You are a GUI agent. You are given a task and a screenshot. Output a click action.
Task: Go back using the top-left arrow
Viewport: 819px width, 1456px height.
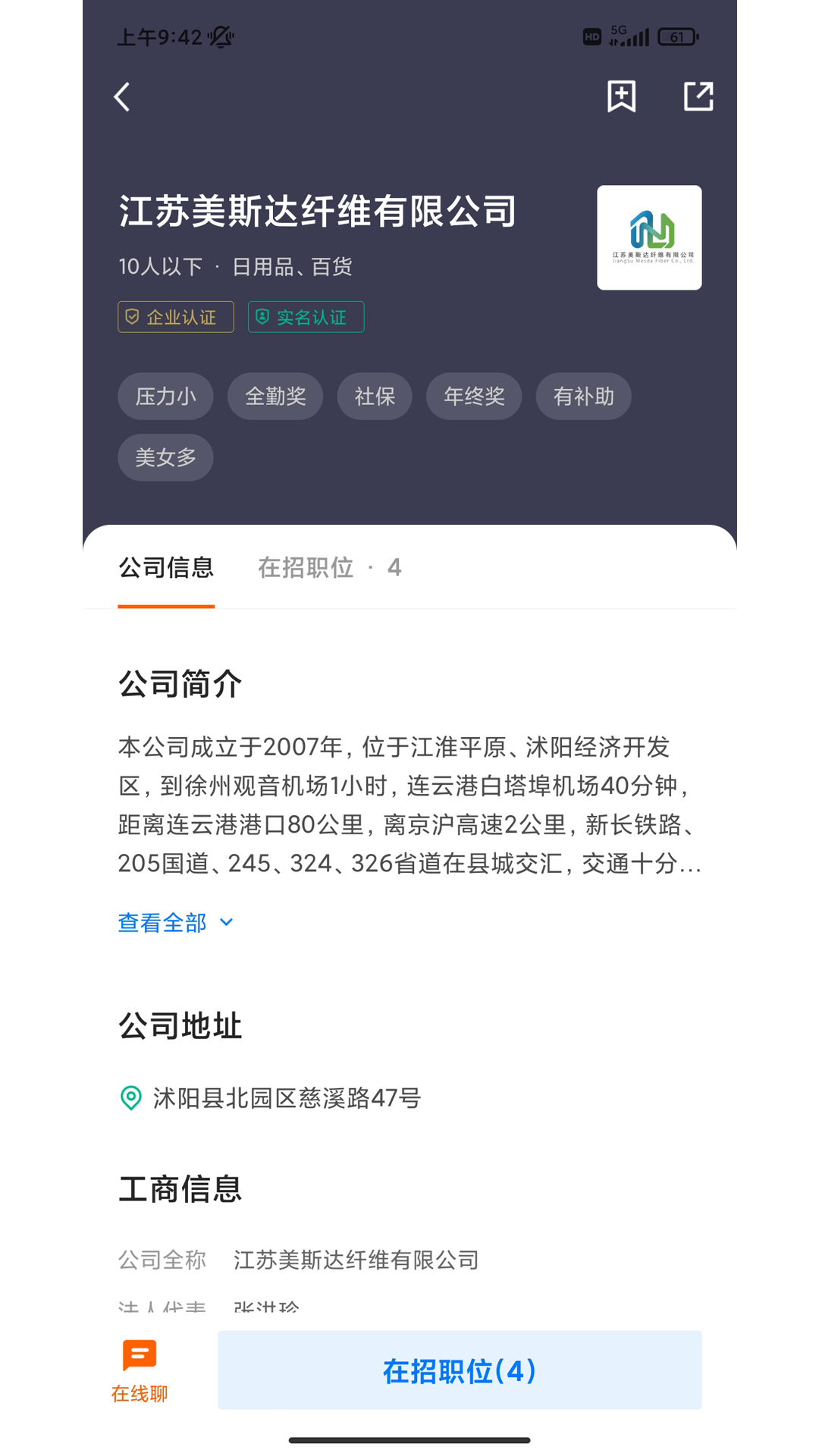click(x=122, y=97)
